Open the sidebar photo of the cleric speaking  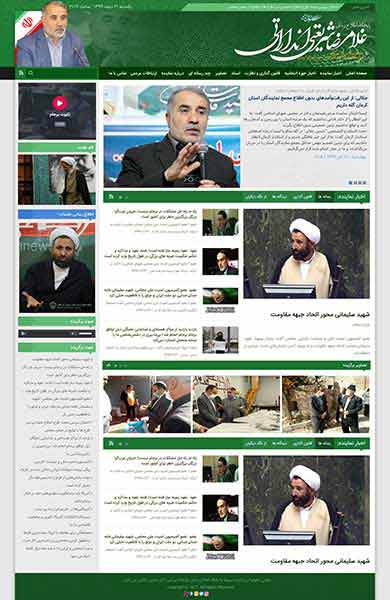coord(57,267)
